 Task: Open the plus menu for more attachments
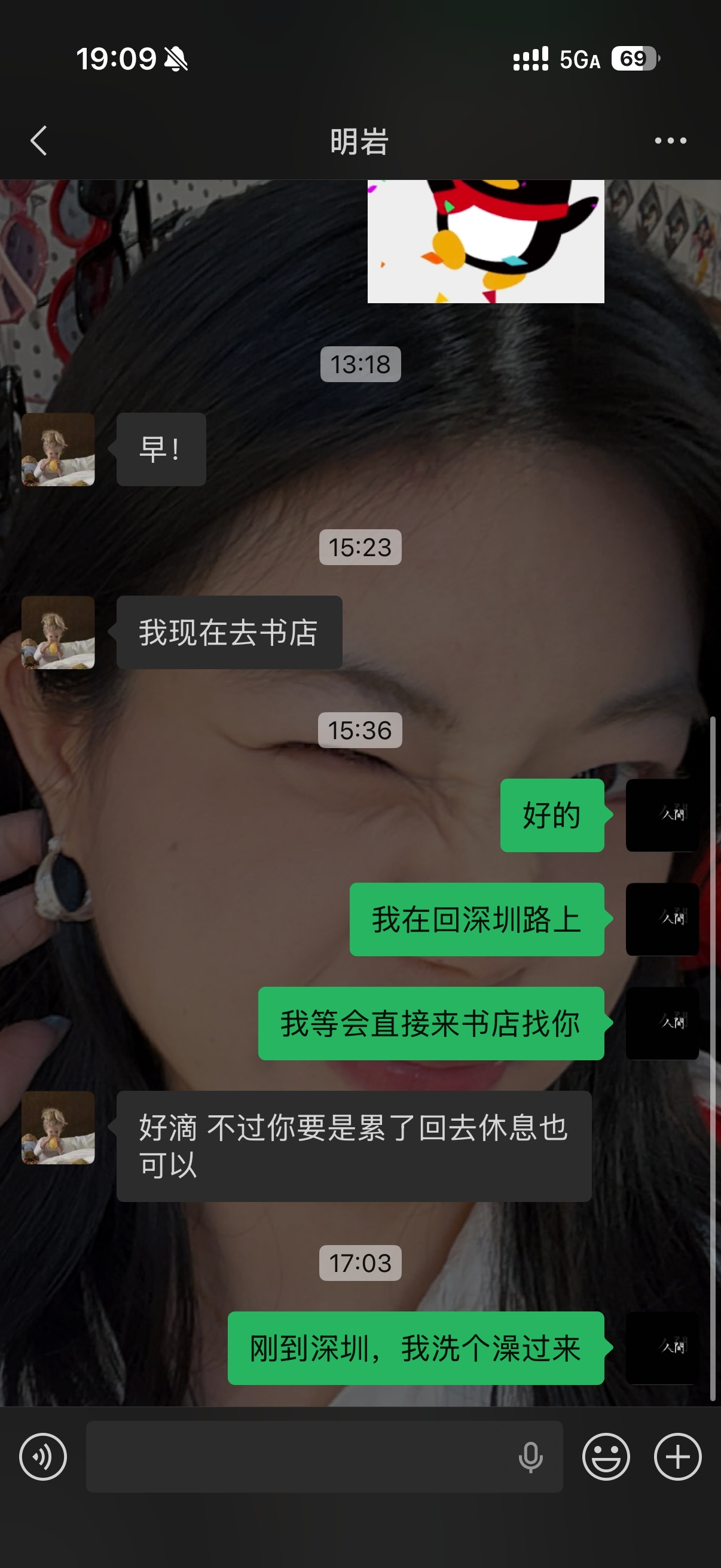coord(677,1457)
